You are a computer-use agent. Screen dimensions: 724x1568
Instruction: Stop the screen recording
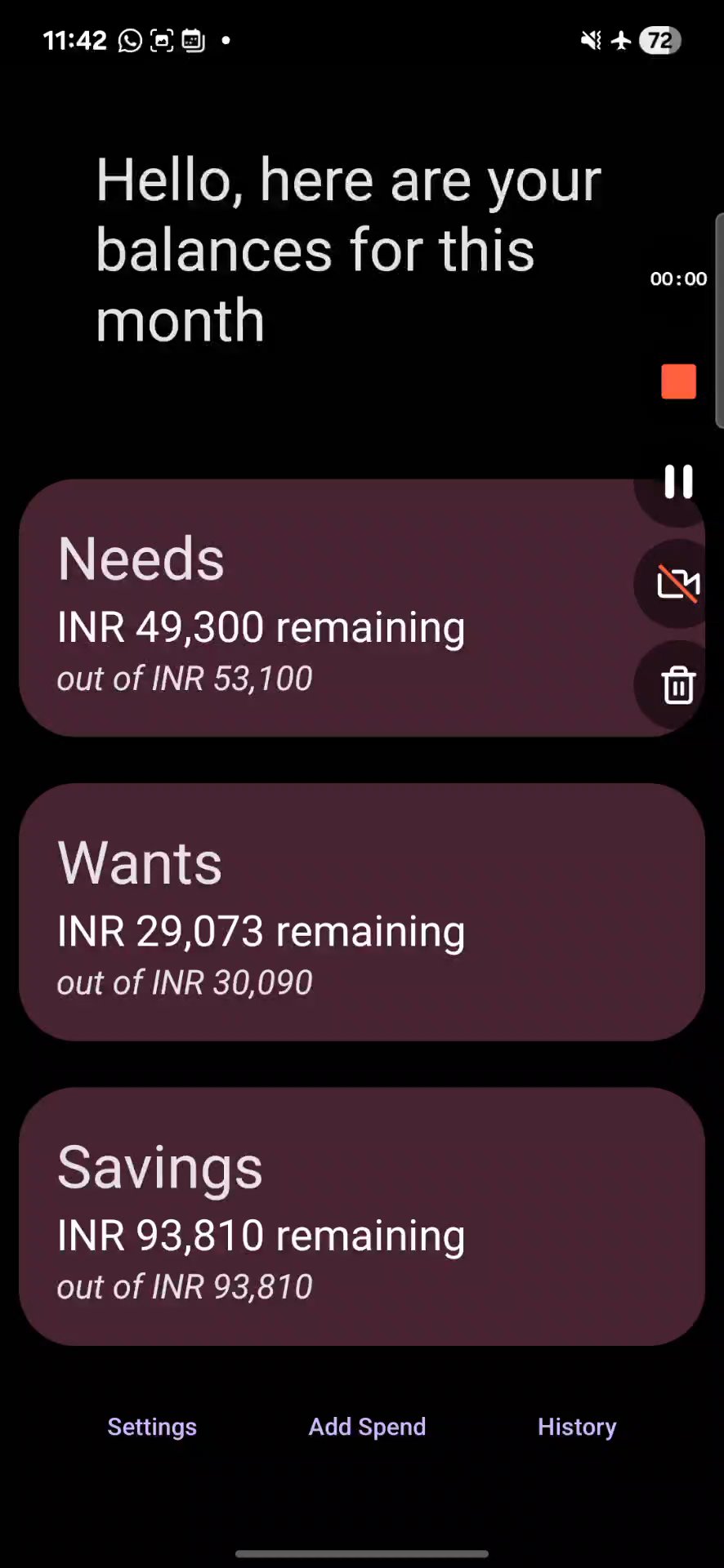coord(678,381)
